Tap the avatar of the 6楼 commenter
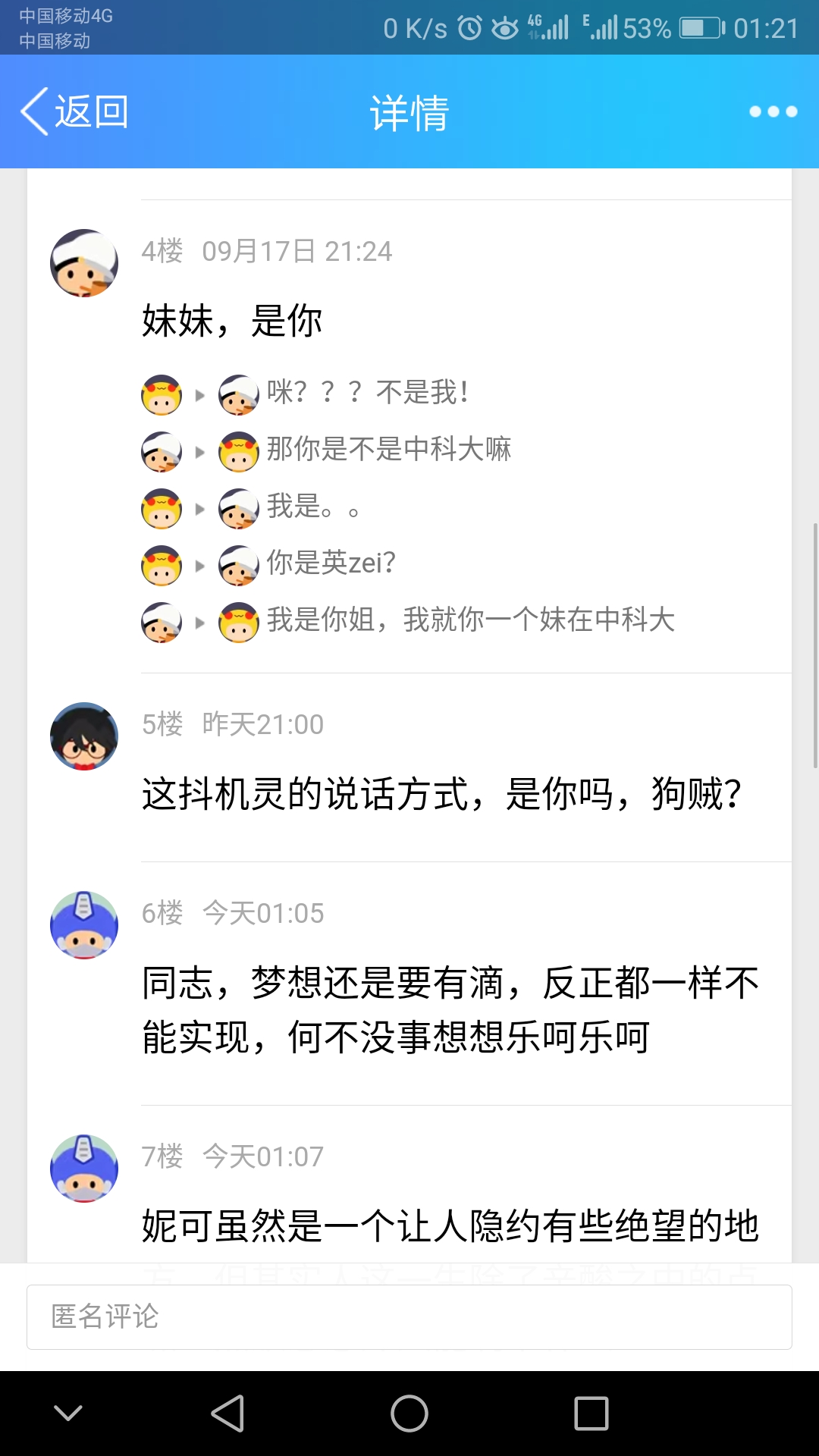This screenshot has width=819, height=1456. [84, 925]
